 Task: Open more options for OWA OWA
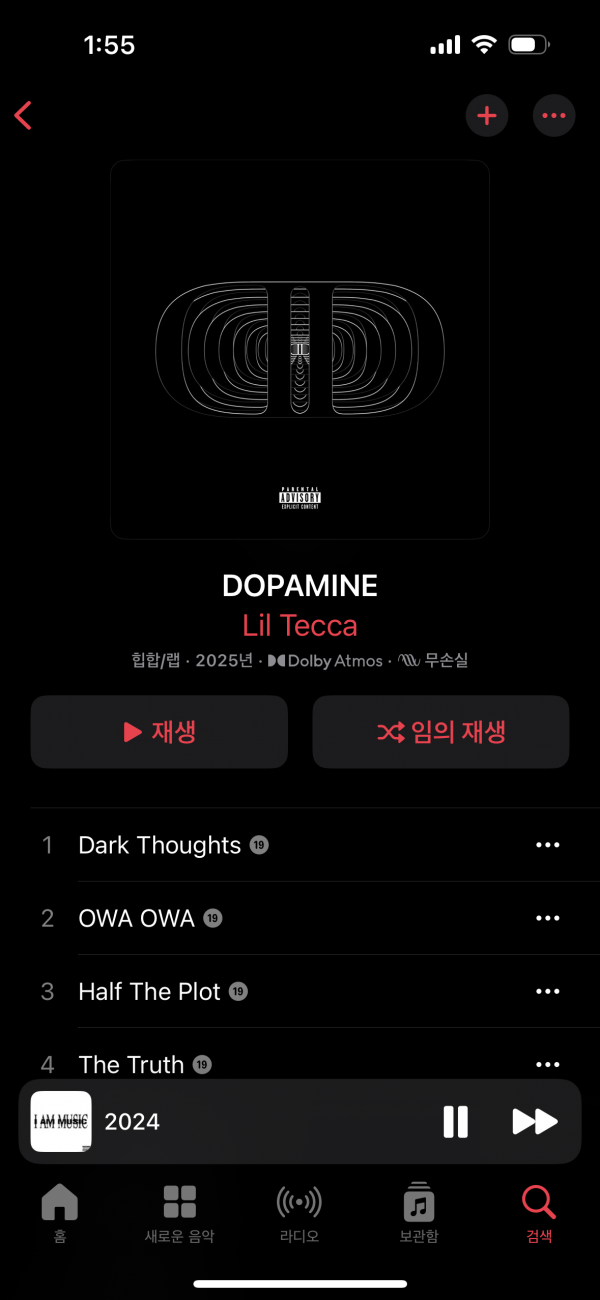[547, 918]
